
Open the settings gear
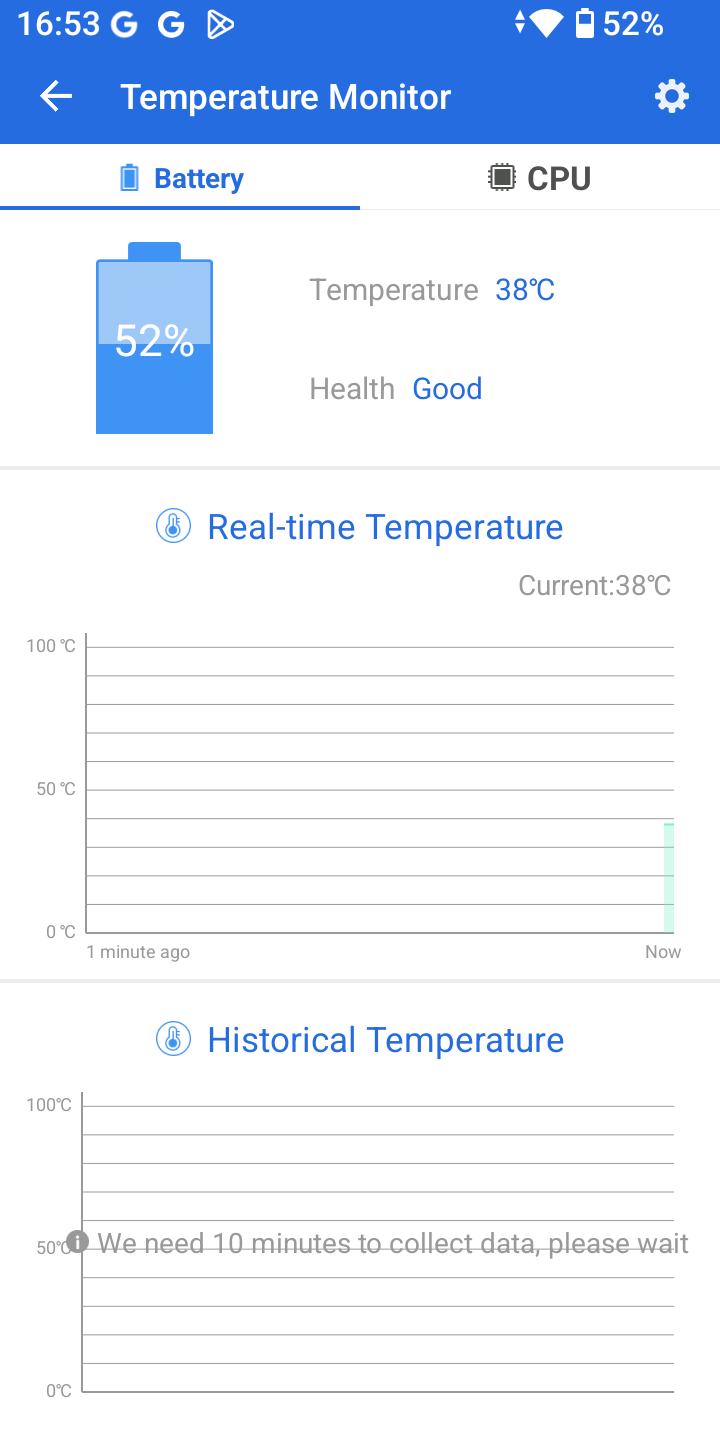pos(672,97)
